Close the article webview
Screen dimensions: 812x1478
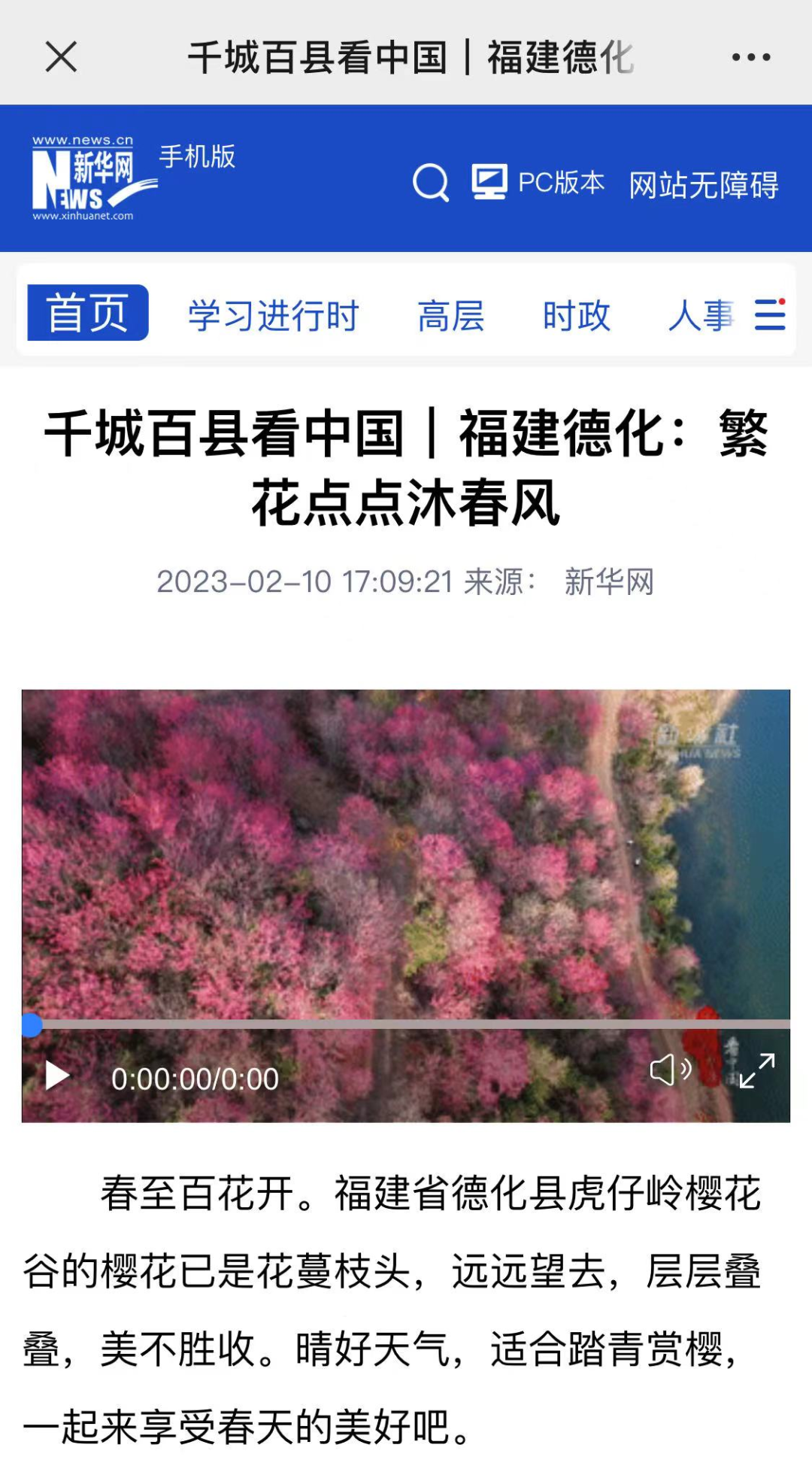(61, 57)
